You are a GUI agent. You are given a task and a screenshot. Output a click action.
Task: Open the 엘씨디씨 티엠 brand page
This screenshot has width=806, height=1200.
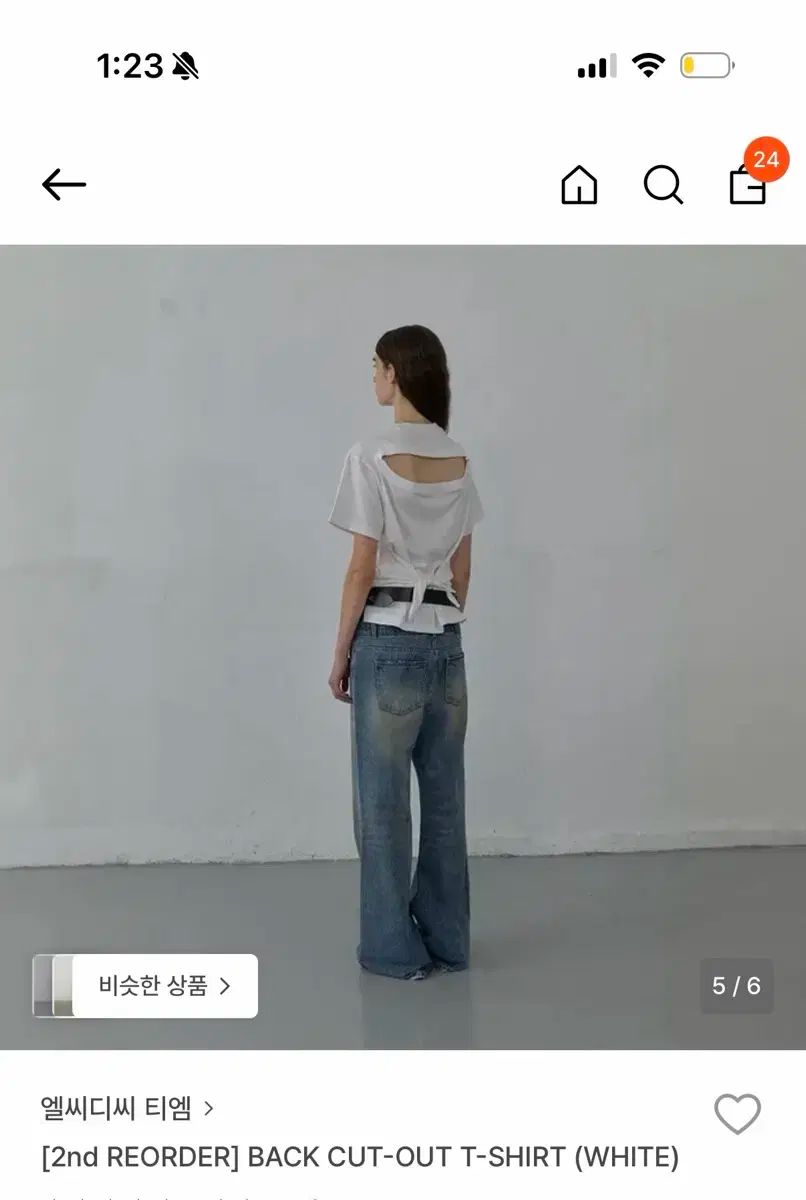(127, 1108)
